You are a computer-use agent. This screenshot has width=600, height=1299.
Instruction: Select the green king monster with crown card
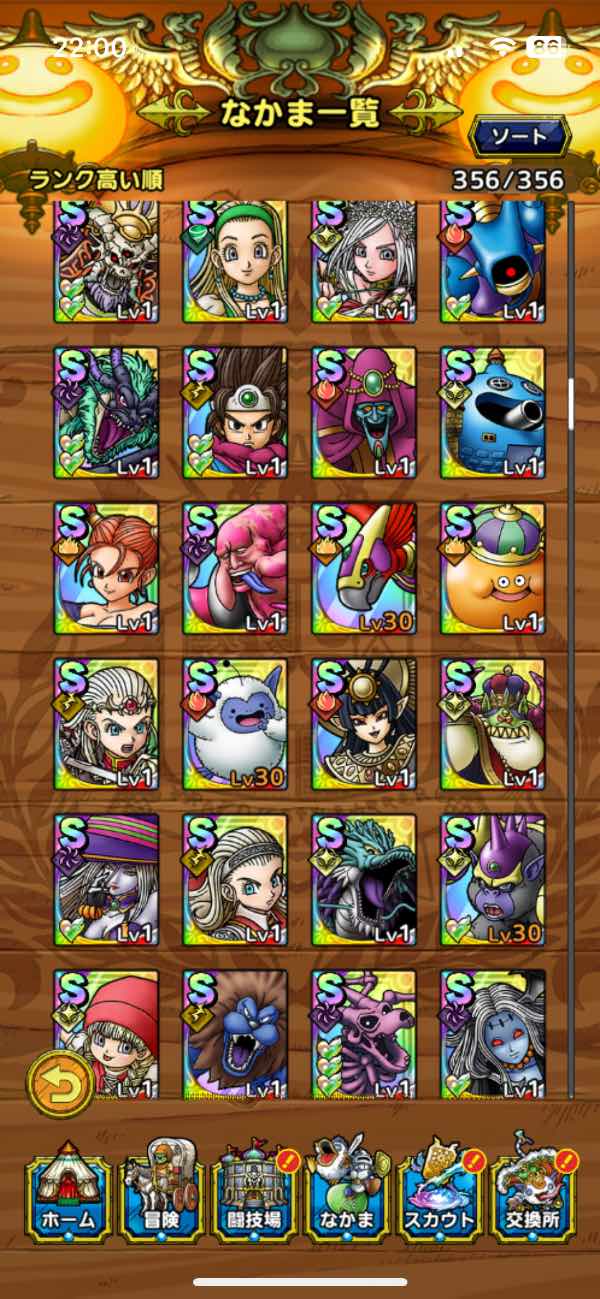(x=493, y=724)
